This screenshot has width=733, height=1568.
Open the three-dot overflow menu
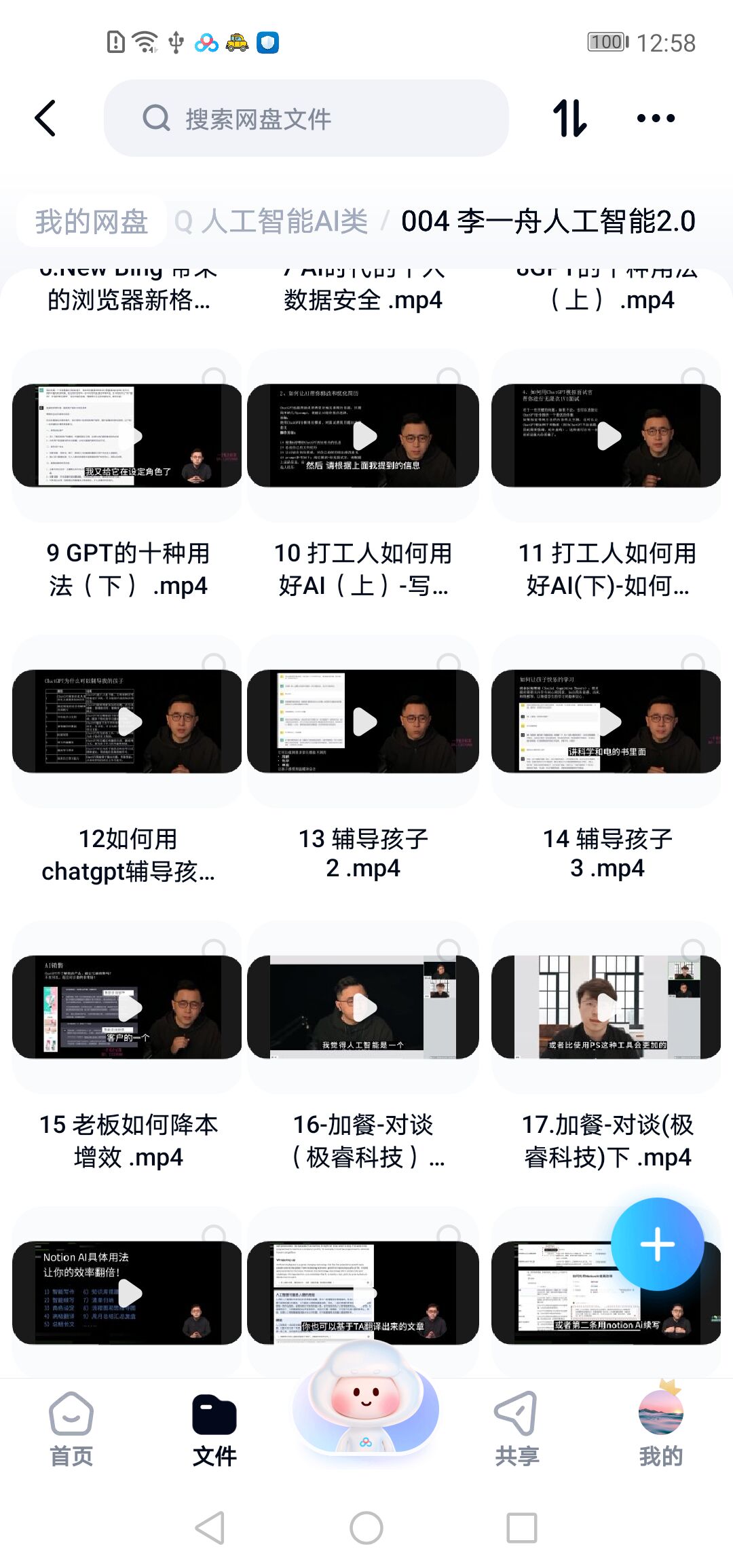click(x=656, y=118)
